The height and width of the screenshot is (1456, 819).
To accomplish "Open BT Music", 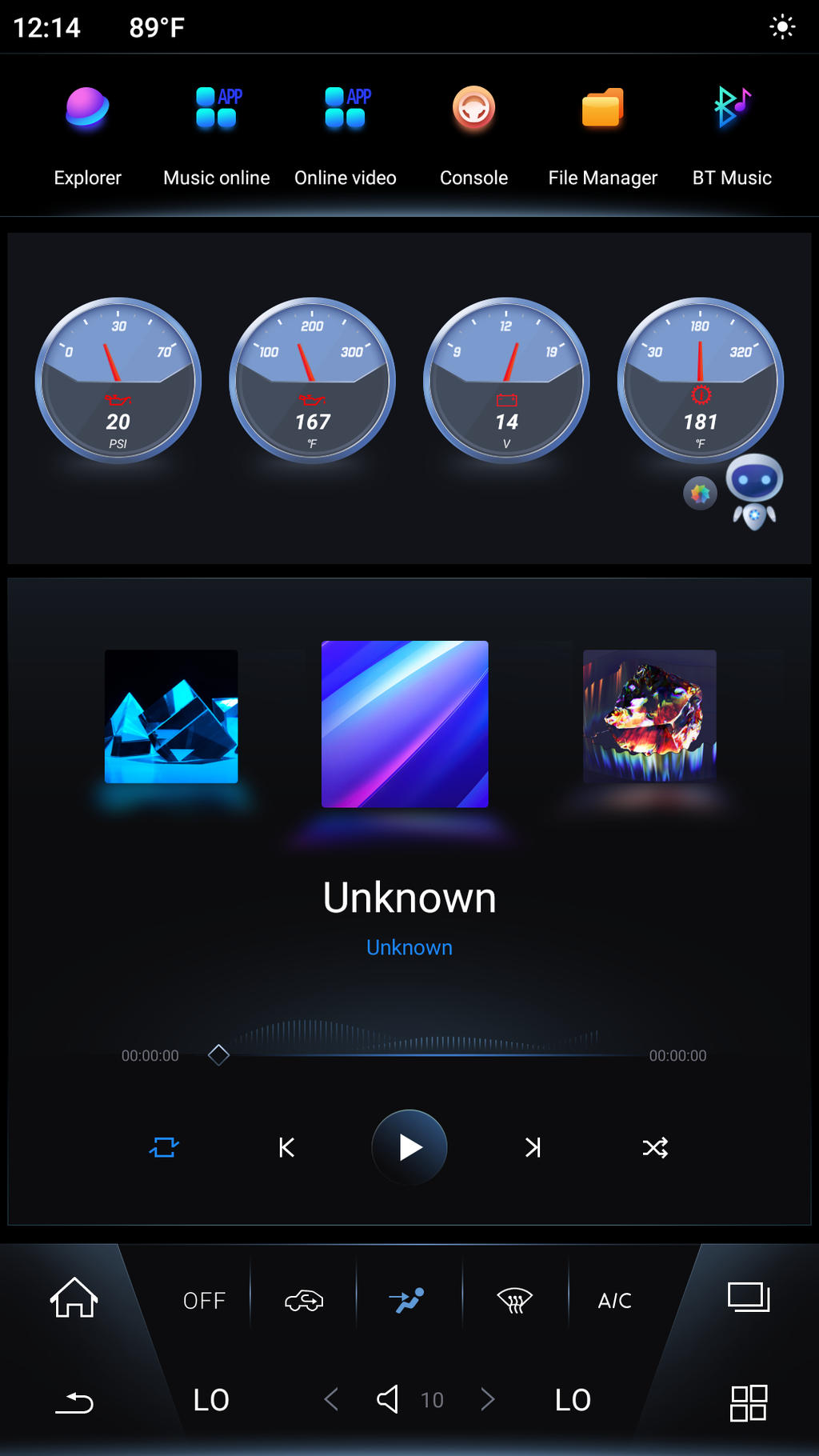I will tap(731, 134).
